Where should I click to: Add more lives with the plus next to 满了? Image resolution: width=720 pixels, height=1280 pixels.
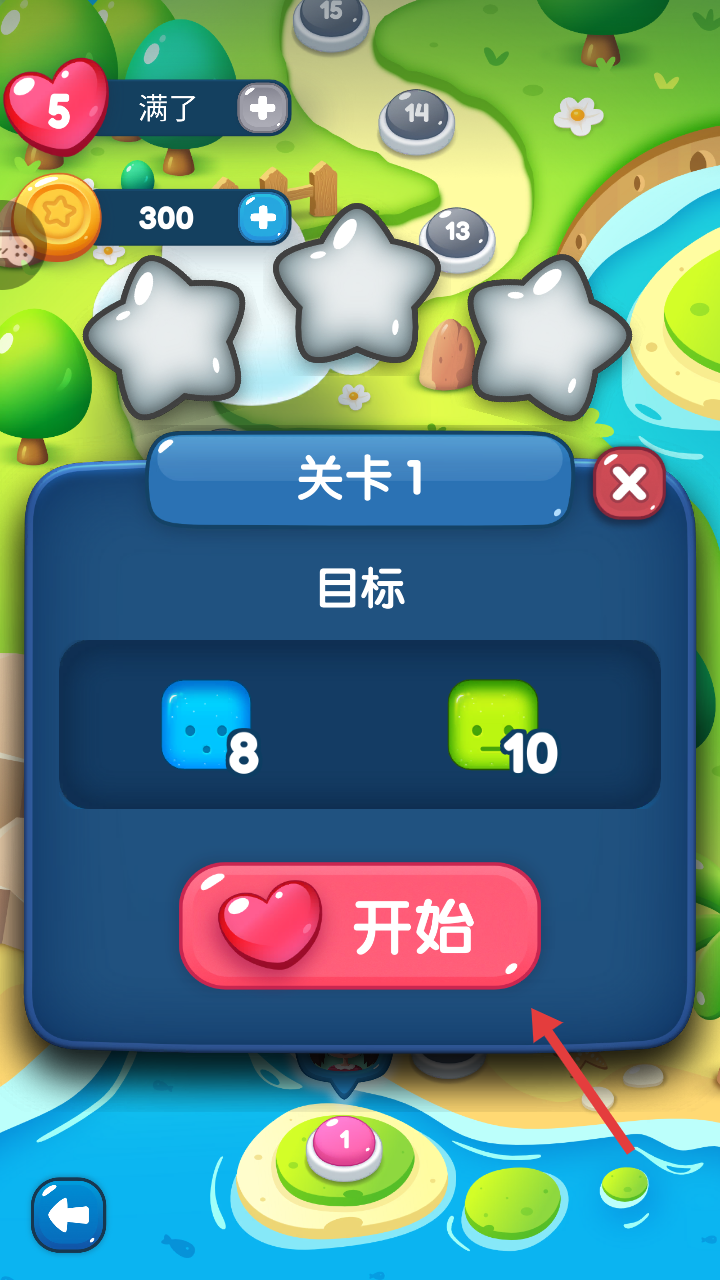pyautogui.click(x=262, y=108)
